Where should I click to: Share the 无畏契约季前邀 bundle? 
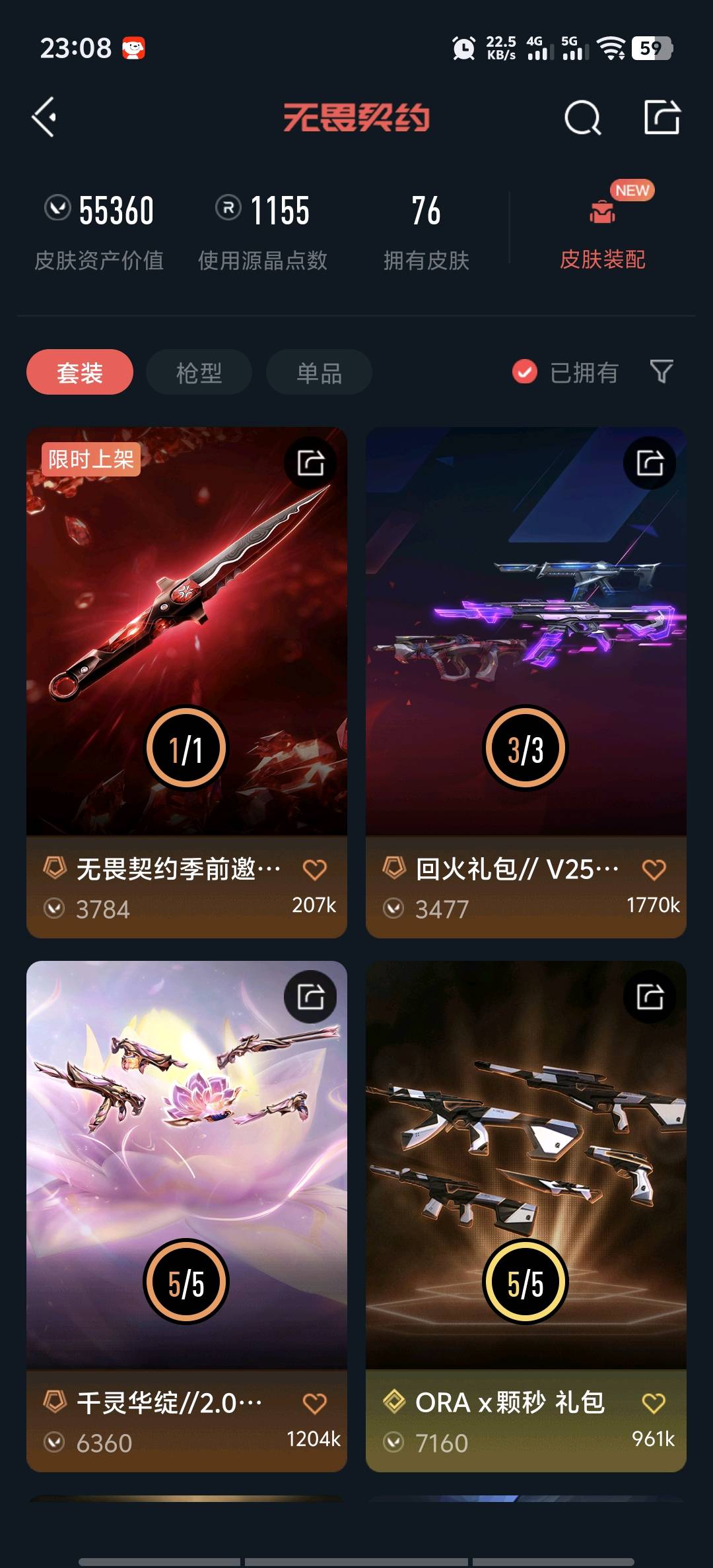(x=310, y=463)
